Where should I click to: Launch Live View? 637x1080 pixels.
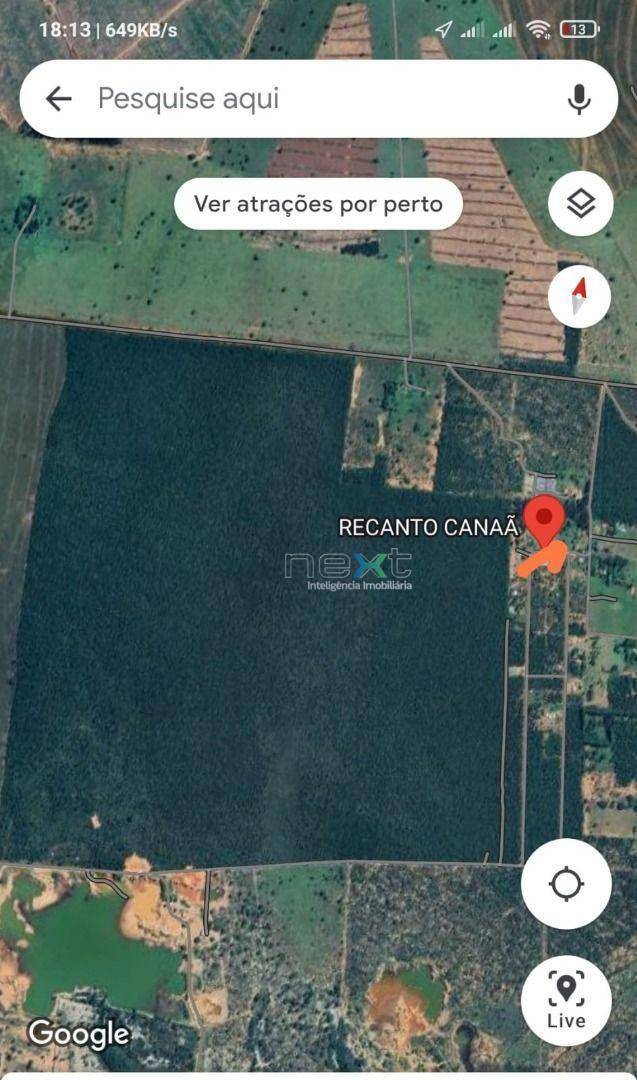[x=566, y=1000]
